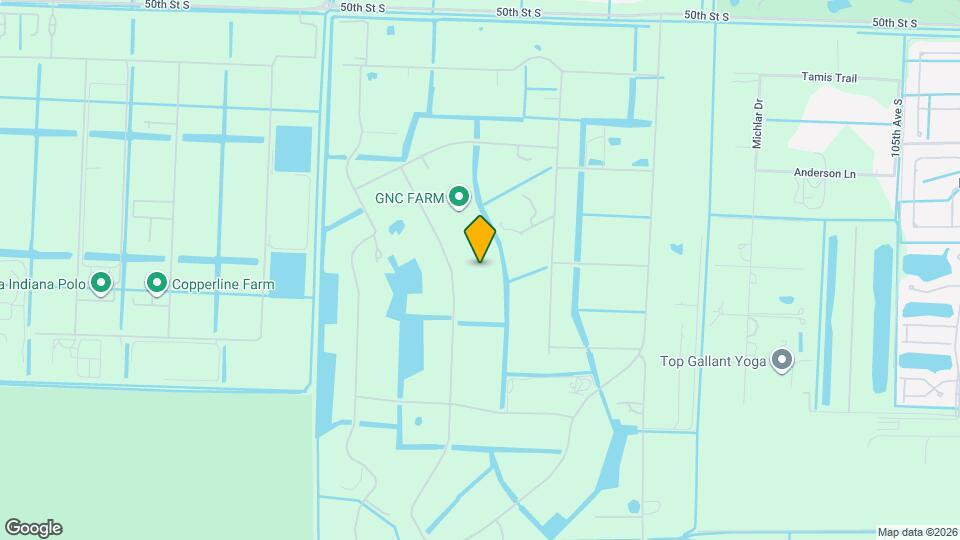Select the orange location pin
This screenshot has height=540, width=960.
(x=480, y=240)
